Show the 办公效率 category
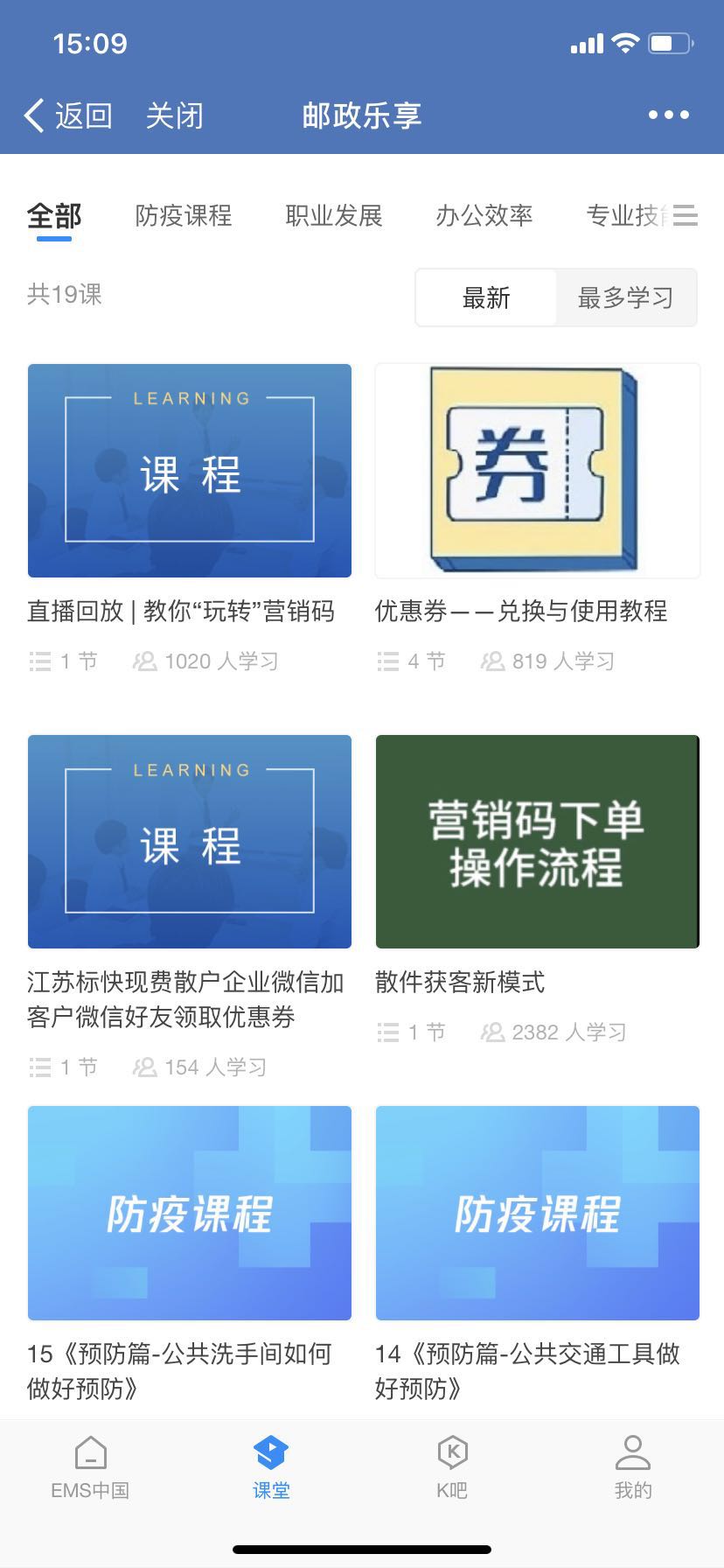Screen dimensions: 724x1568 tap(484, 215)
